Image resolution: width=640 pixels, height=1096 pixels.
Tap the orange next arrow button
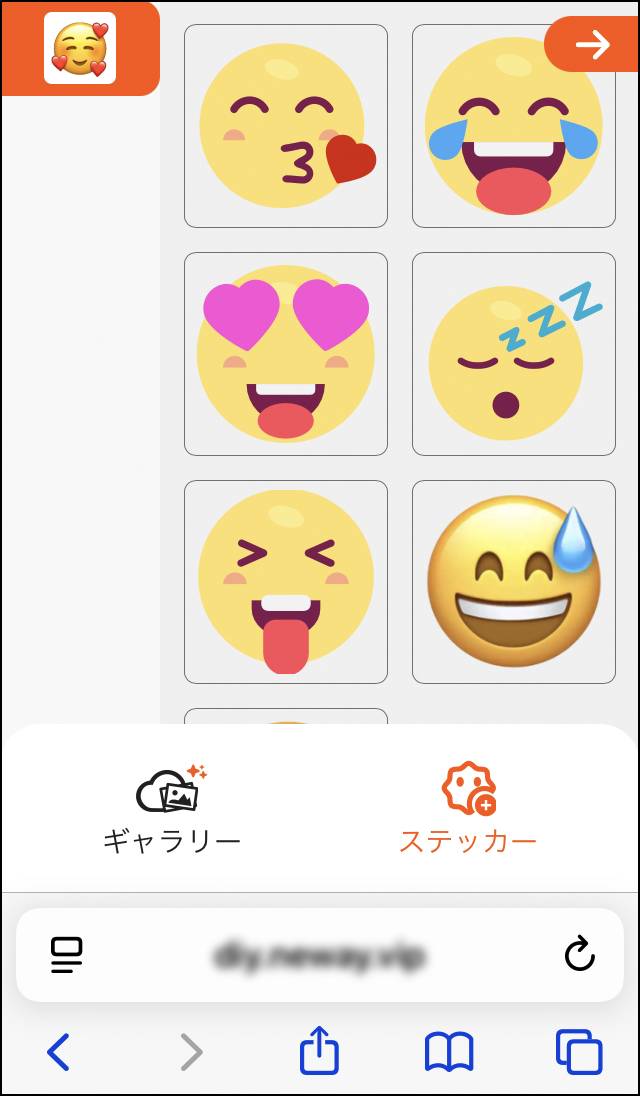click(x=592, y=45)
